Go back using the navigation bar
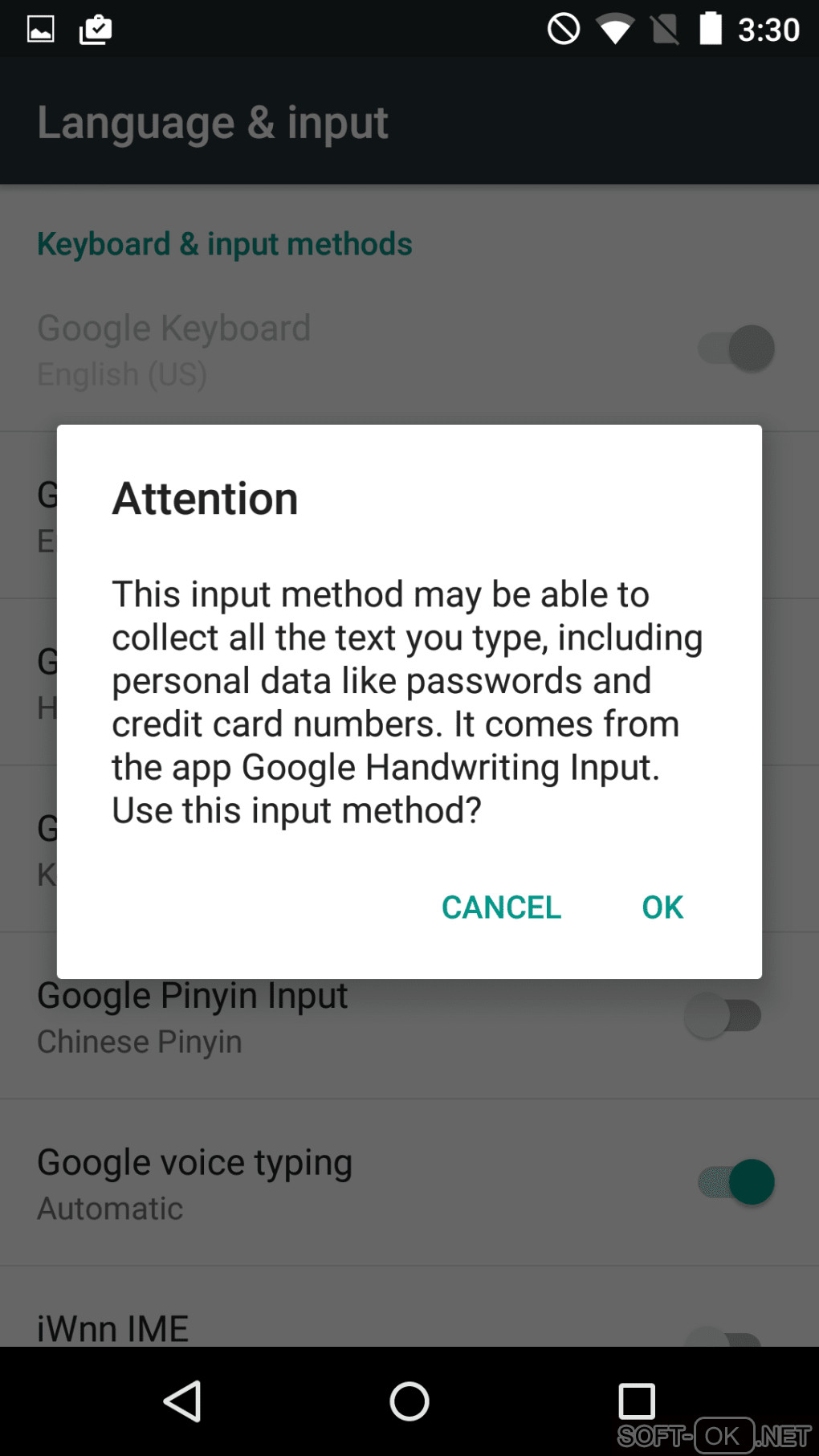 (x=183, y=1401)
